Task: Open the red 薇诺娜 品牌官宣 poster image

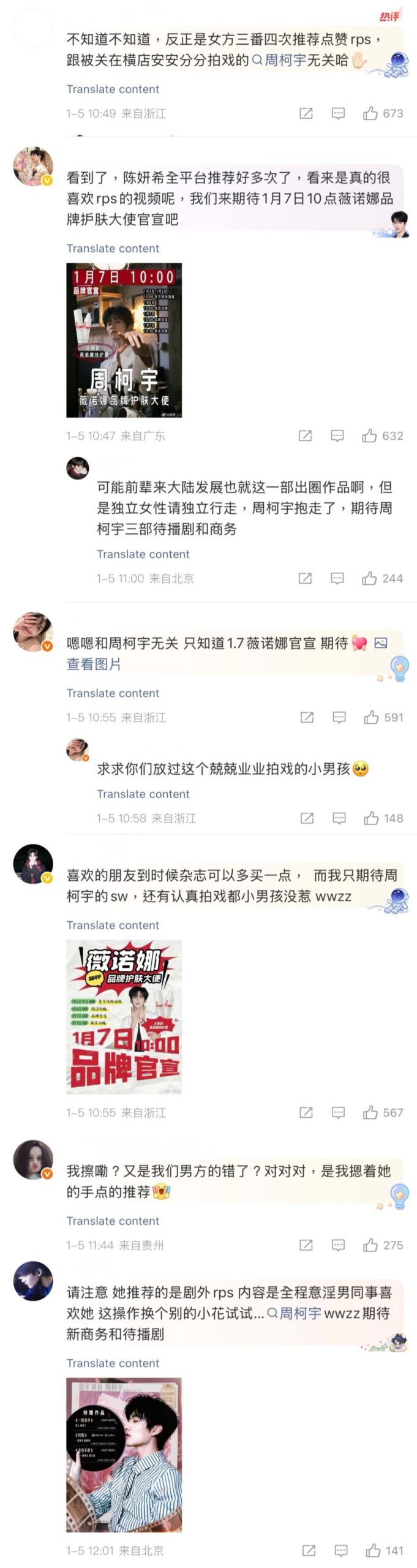Action: tap(124, 1016)
